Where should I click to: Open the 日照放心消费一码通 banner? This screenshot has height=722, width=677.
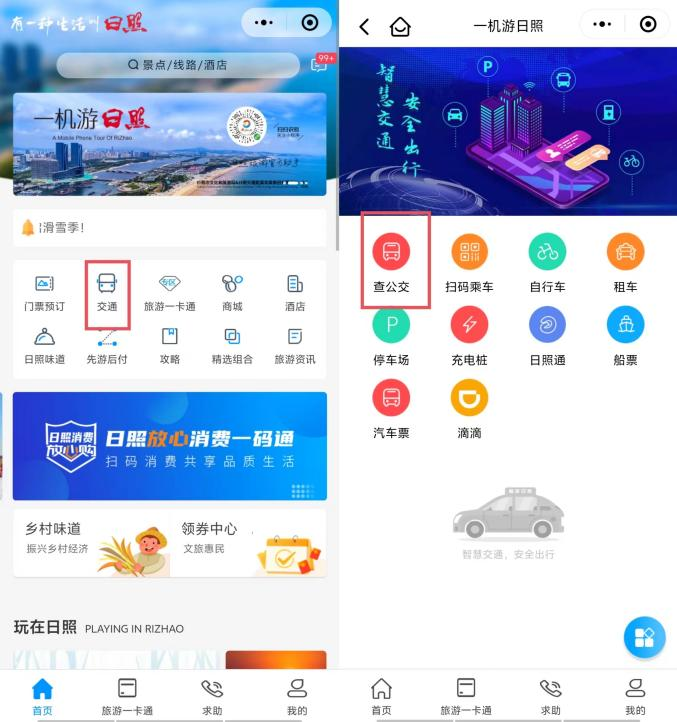[x=170, y=446]
